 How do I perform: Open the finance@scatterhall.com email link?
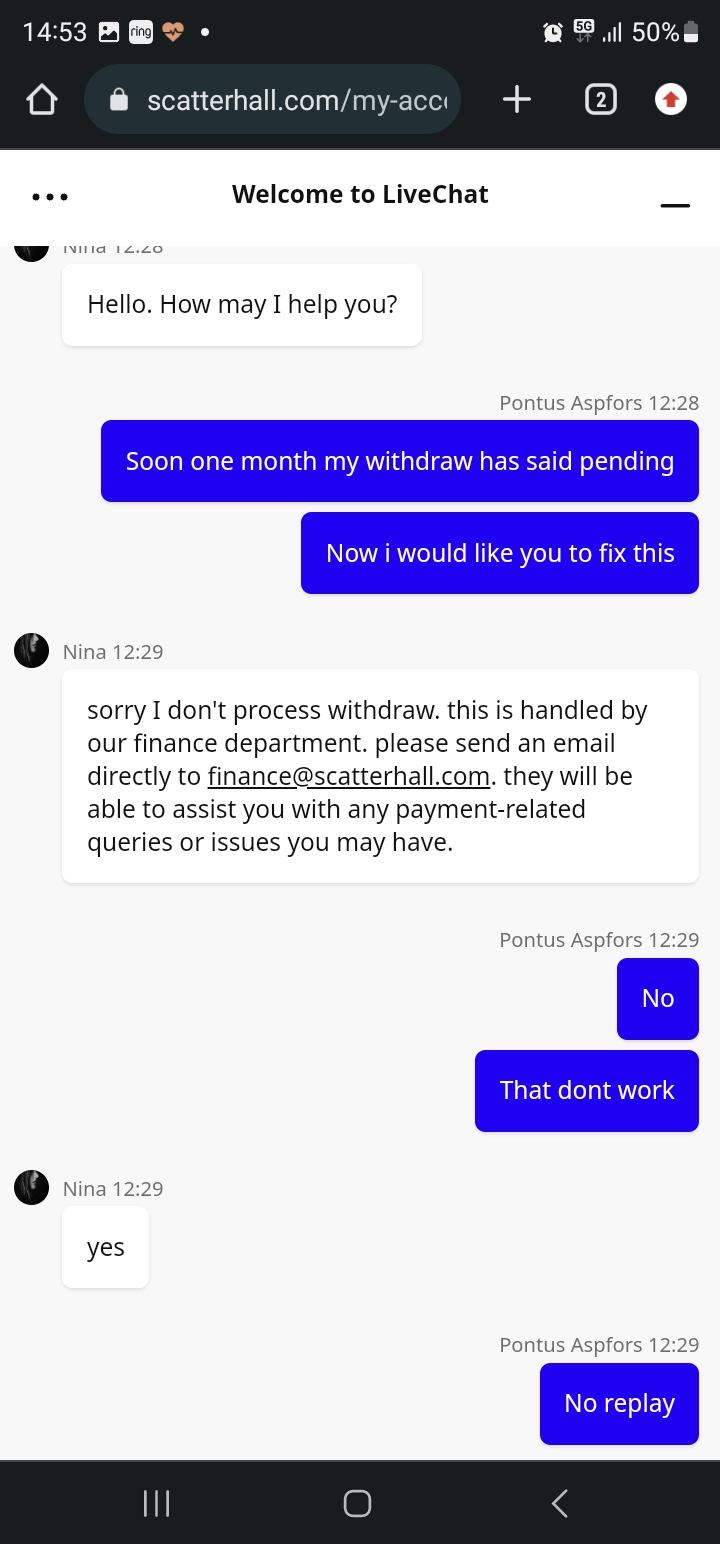pos(348,776)
